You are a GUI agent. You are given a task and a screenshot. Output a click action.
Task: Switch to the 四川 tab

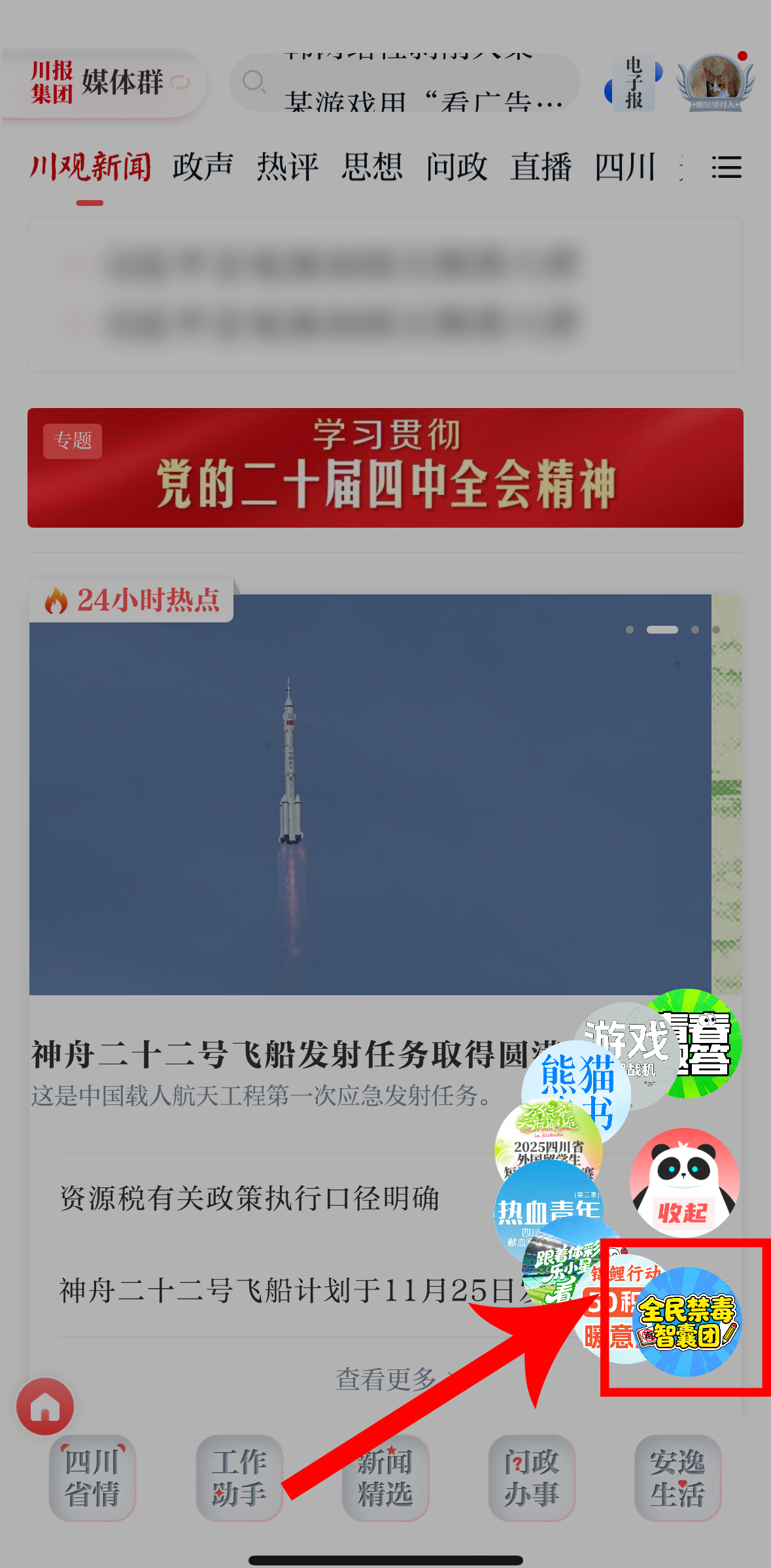click(625, 167)
